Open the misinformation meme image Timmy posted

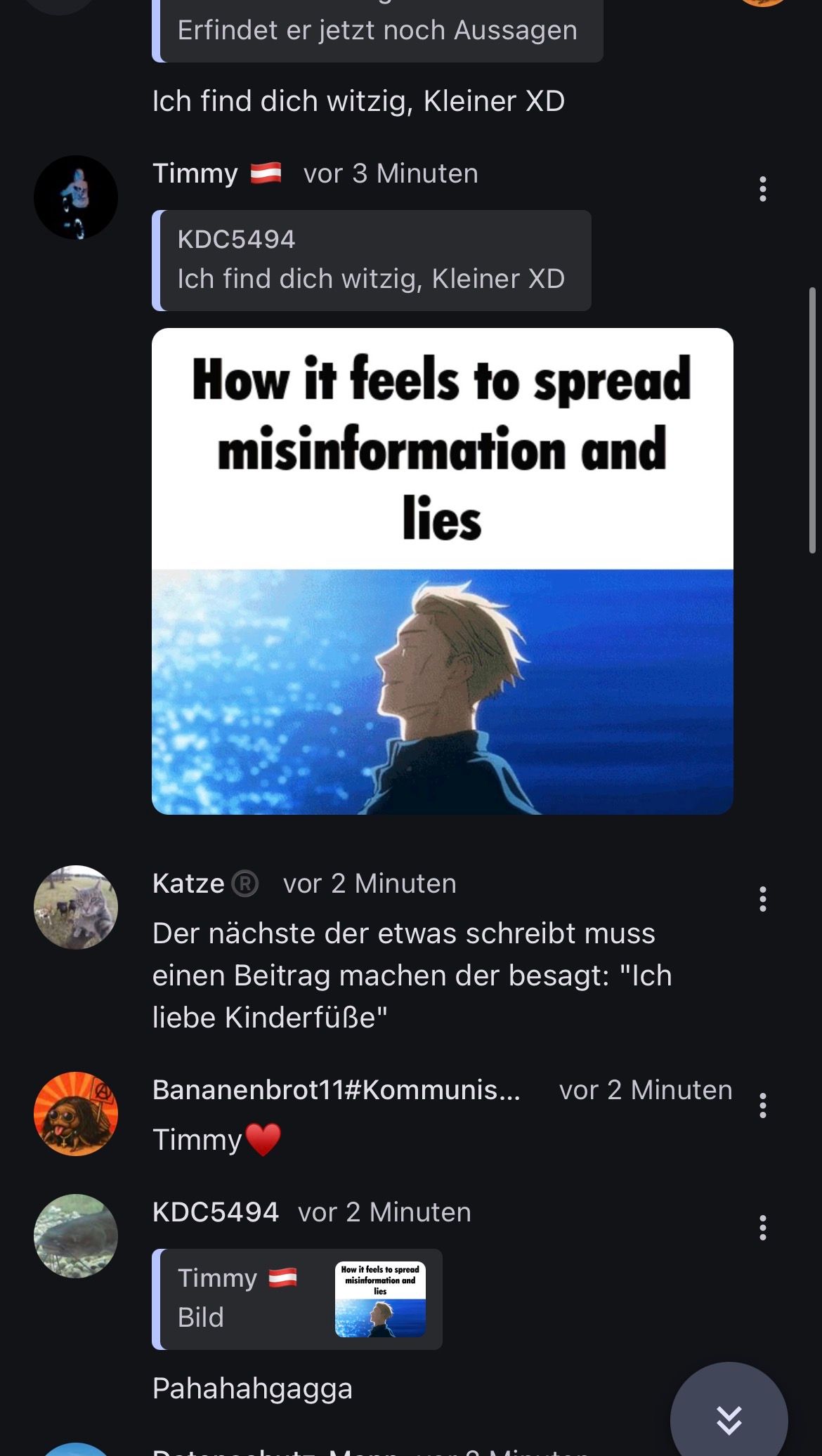[x=442, y=571]
